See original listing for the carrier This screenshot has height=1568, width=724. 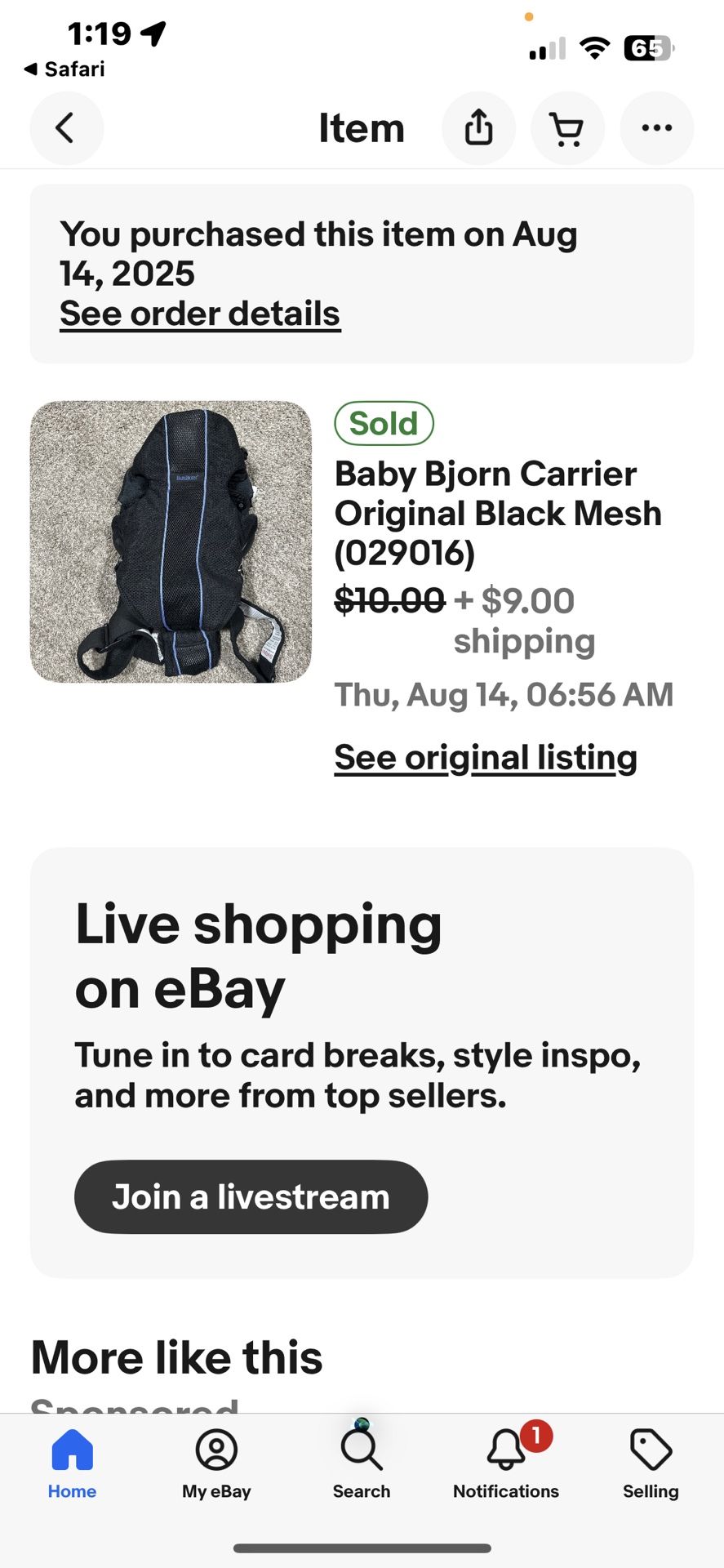(486, 758)
